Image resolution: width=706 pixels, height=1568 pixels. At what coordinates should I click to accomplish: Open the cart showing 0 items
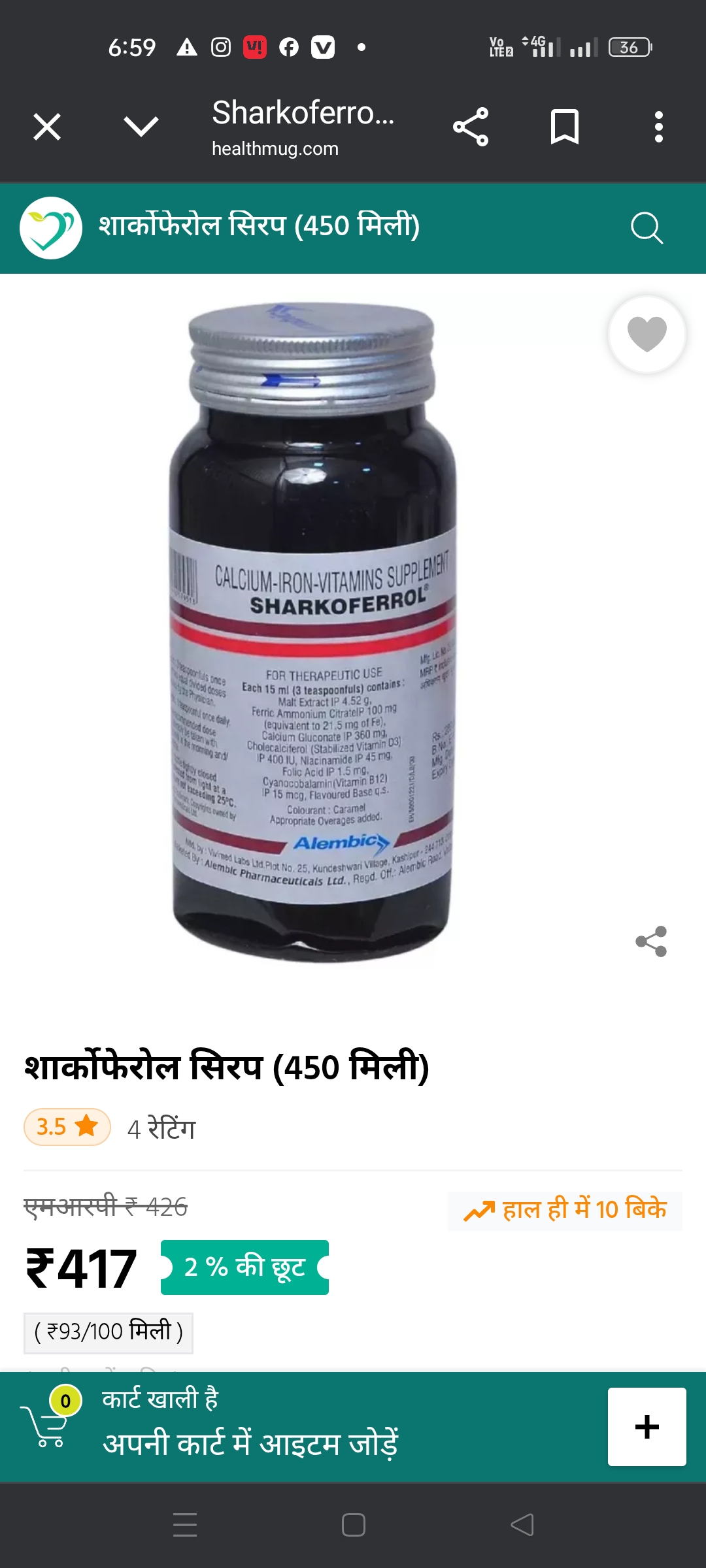coord(47,1424)
